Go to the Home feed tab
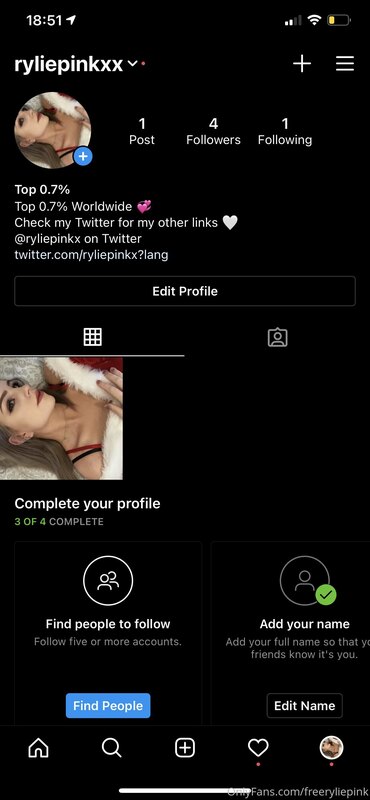 tap(39, 748)
